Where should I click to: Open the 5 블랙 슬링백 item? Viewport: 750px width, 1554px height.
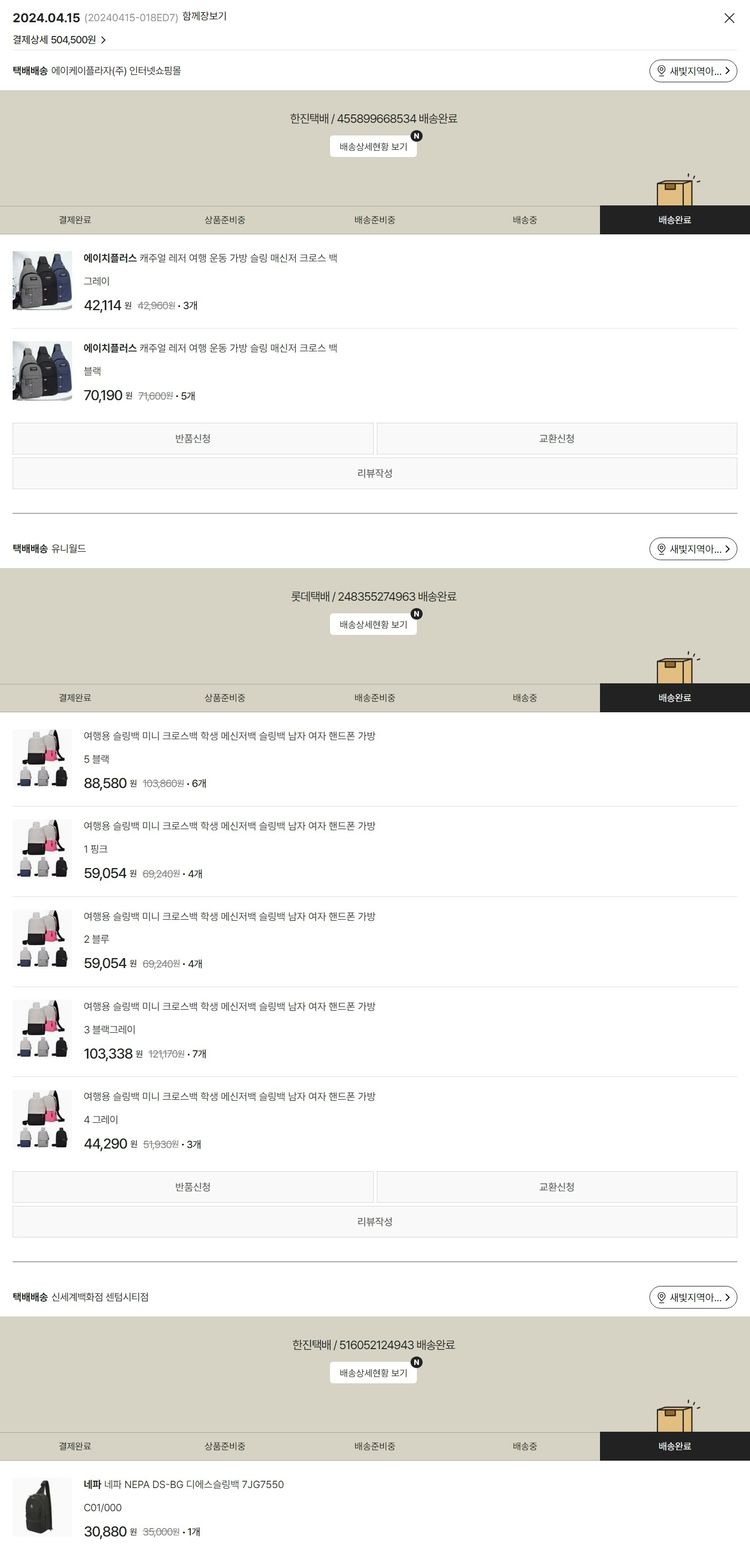coord(229,736)
